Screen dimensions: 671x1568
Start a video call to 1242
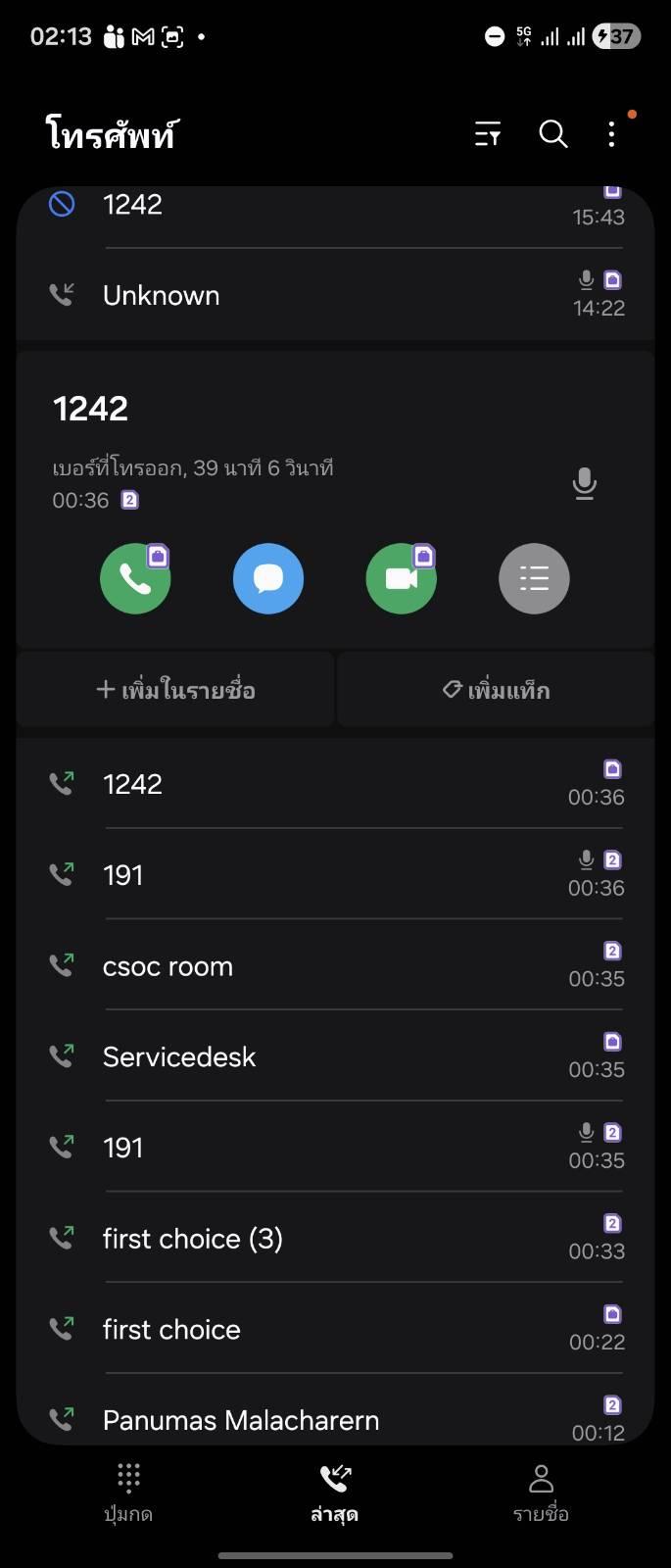point(402,578)
